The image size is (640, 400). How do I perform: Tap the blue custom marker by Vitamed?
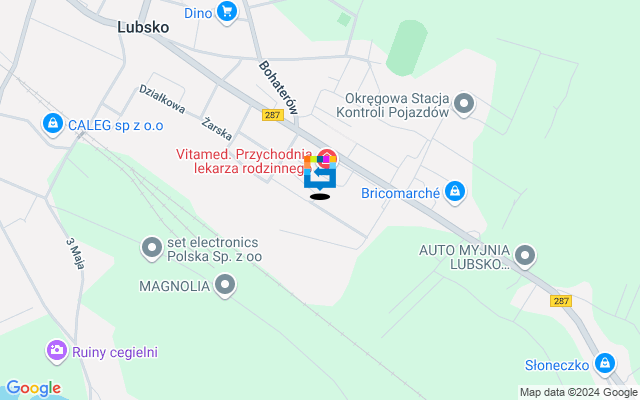[320, 177]
